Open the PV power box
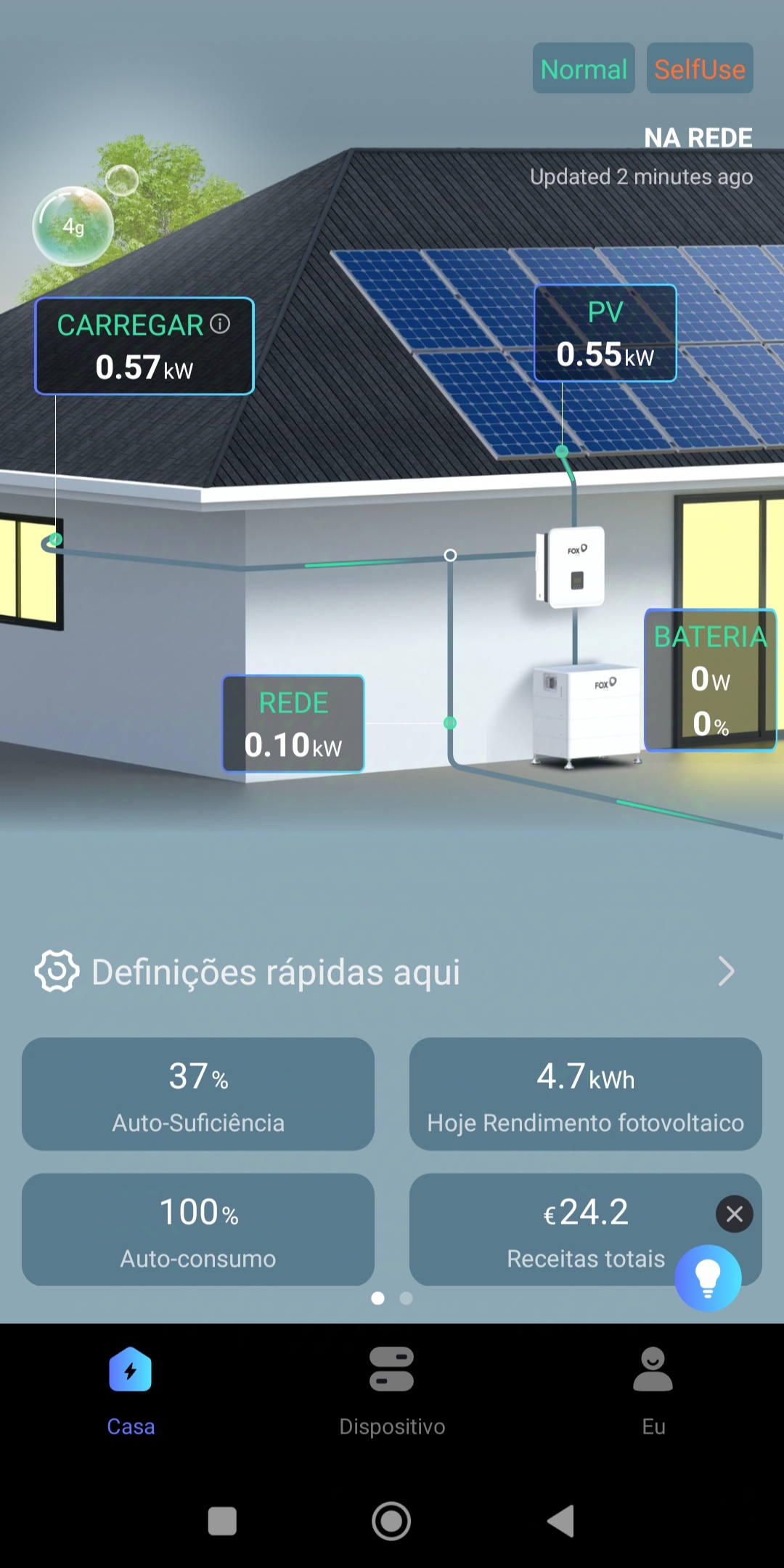The height and width of the screenshot is (1568, 784). pyautogui.click(x=605, y=333)
